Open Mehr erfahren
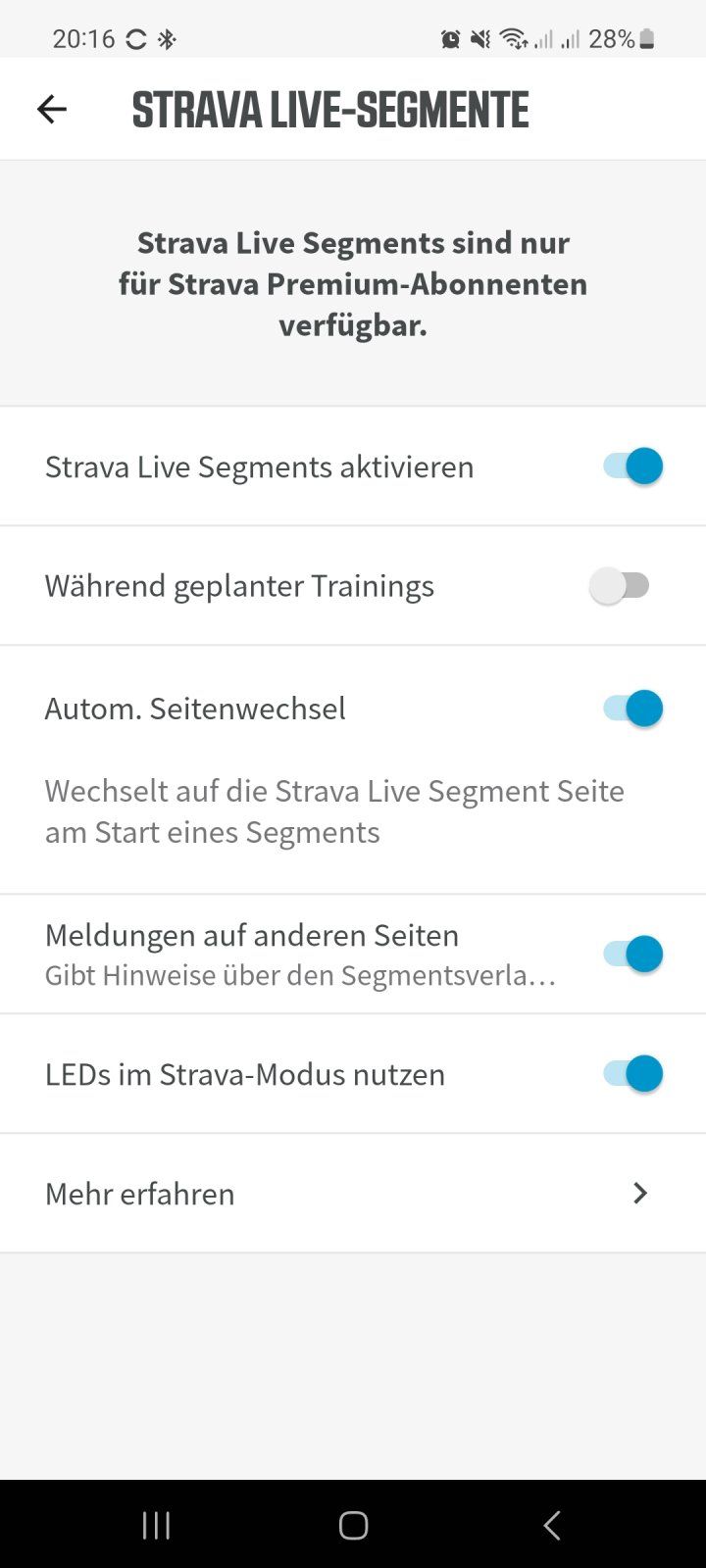 353,1194
